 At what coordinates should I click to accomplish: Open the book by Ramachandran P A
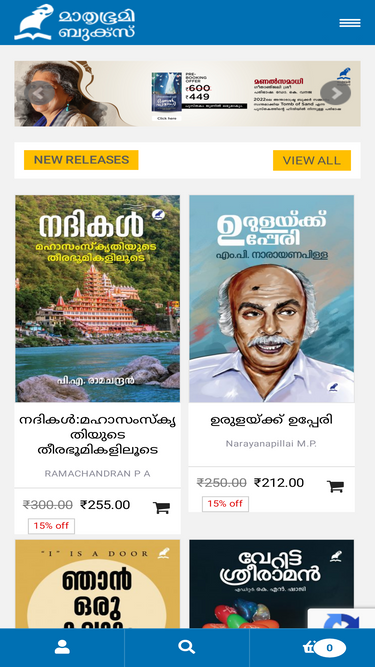97,299
